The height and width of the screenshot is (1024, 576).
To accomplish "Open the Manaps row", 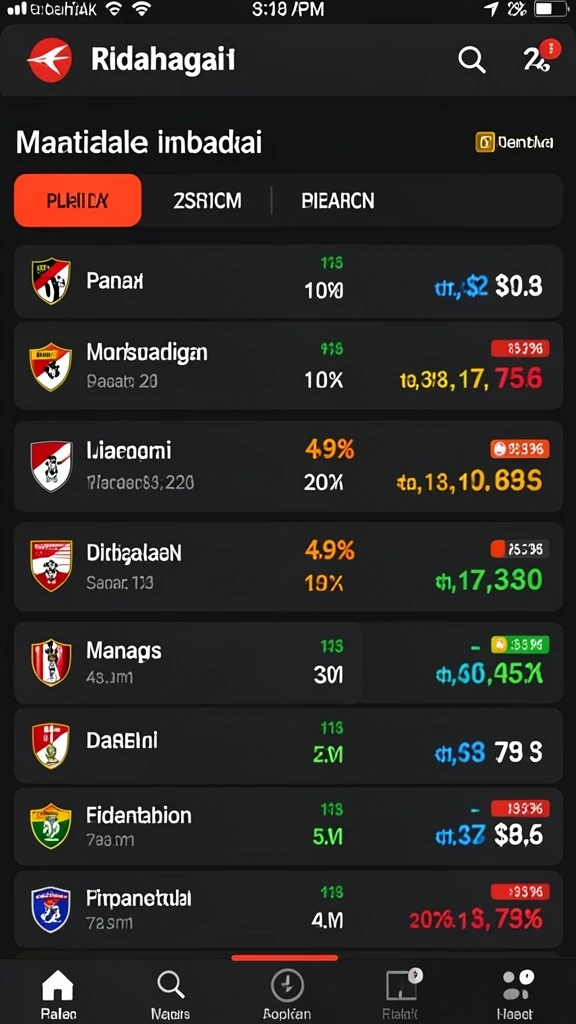I will tap(288, 662).
